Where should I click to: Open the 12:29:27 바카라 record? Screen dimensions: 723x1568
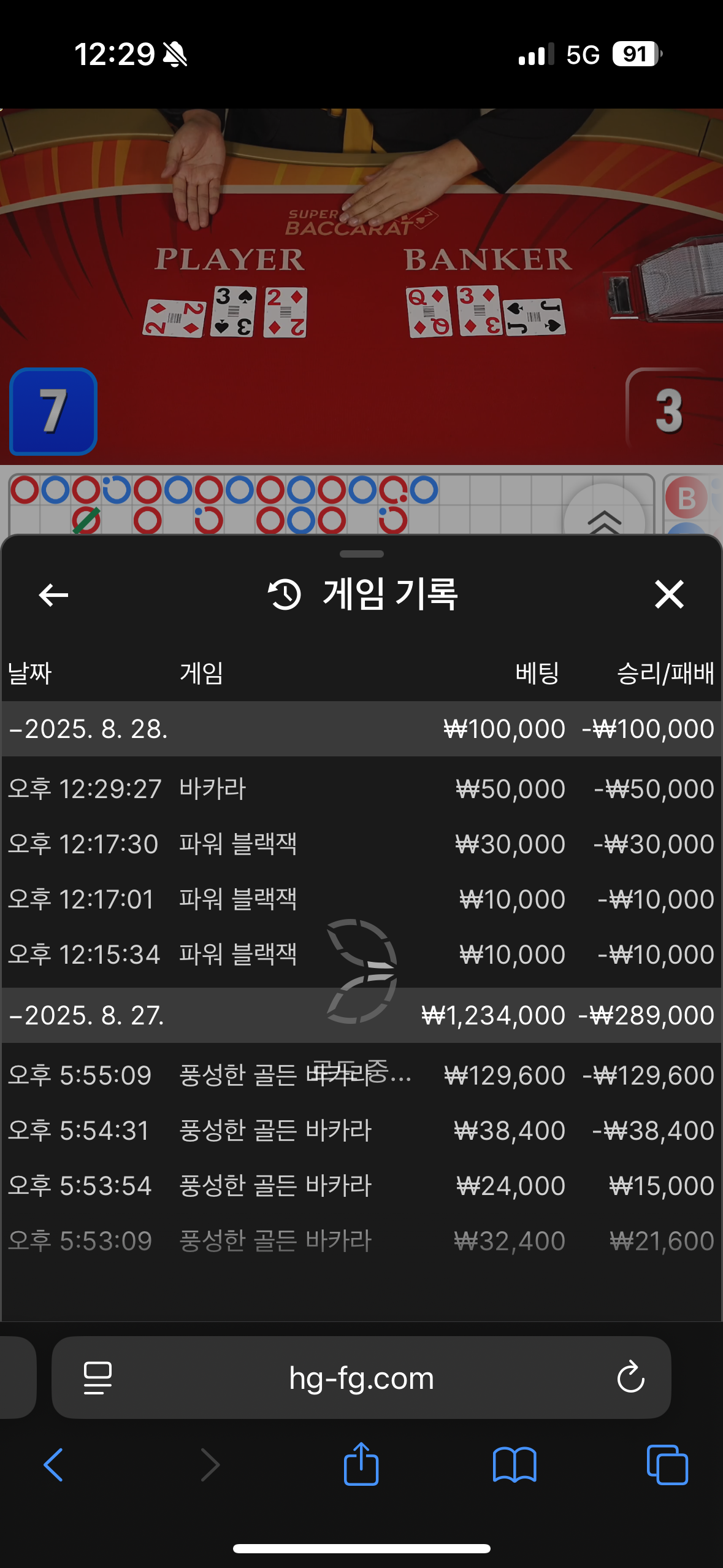361,789
